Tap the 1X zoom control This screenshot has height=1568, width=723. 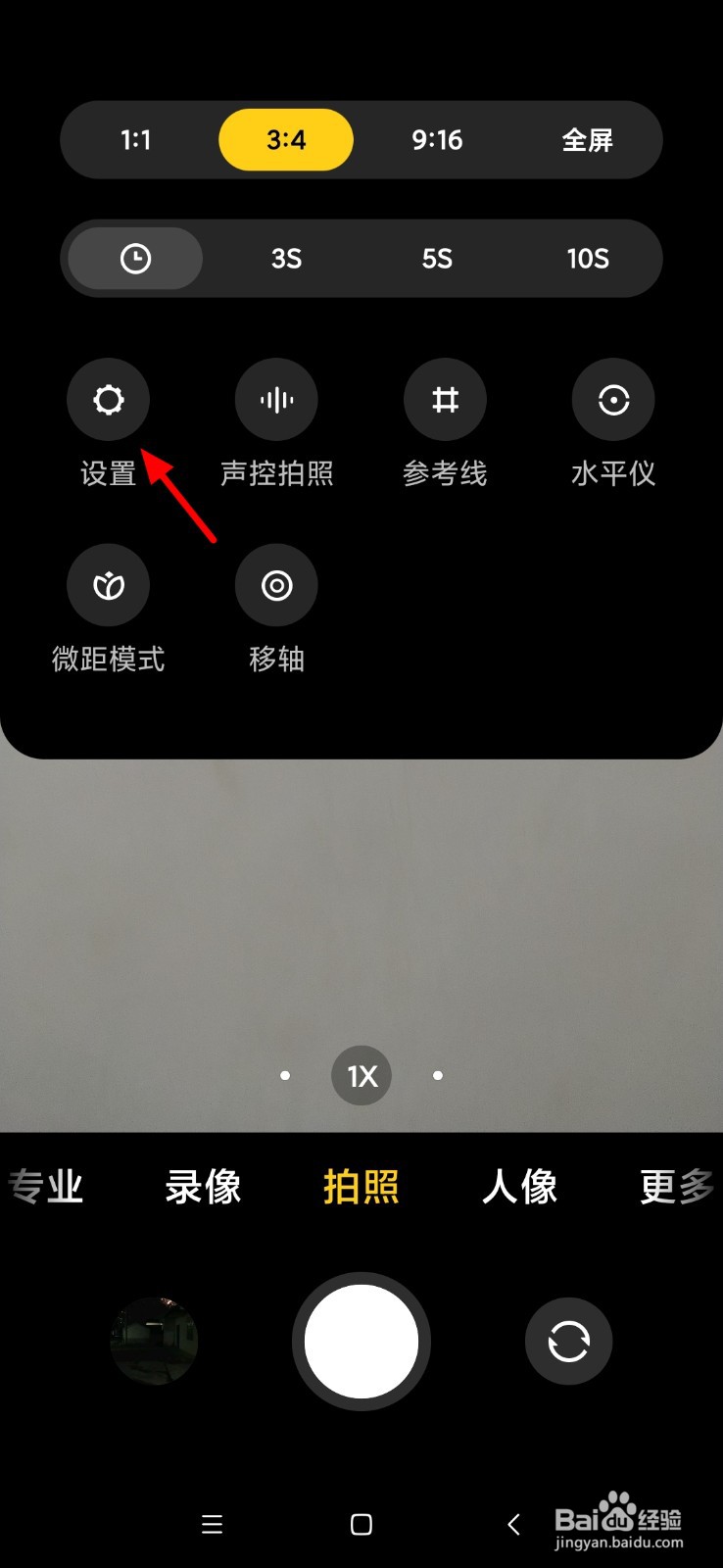click(x=361, y=1075)
